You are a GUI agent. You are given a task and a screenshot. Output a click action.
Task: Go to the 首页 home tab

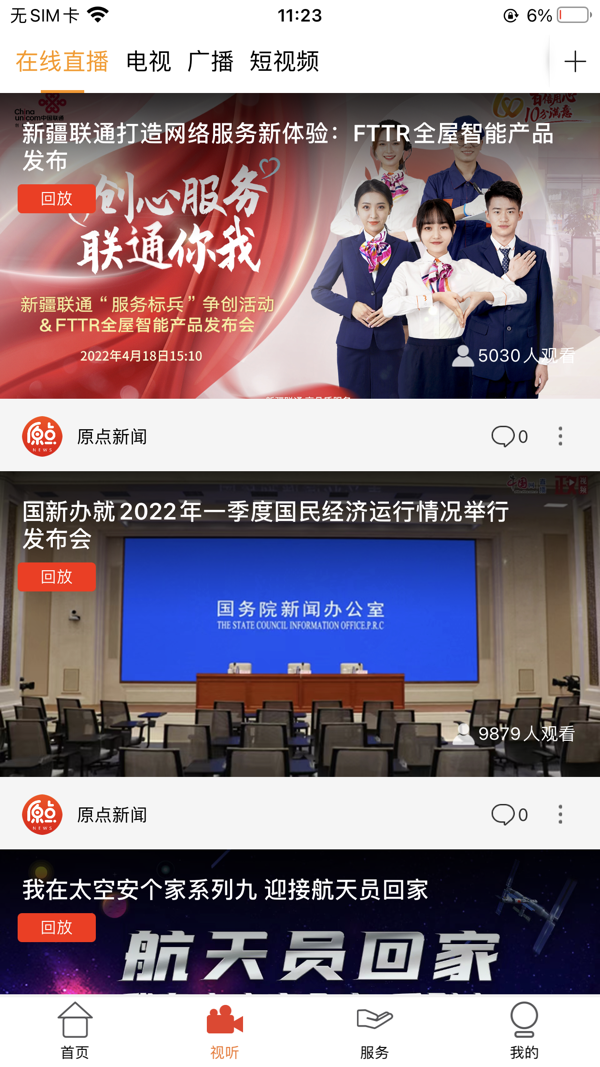(x=75, y=1031)
